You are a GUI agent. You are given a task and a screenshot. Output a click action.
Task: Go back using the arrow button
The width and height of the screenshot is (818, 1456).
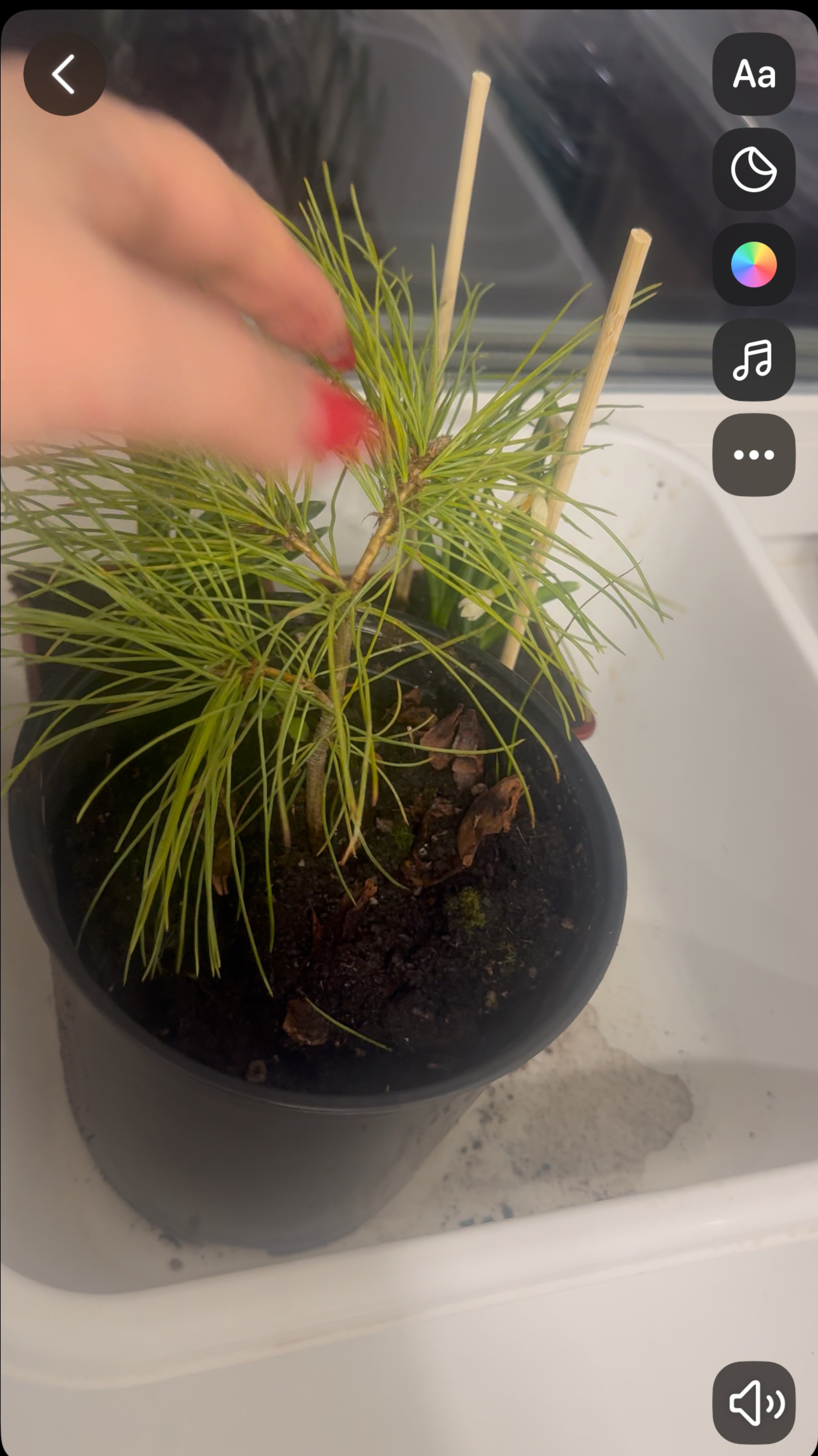click(64, 74)
